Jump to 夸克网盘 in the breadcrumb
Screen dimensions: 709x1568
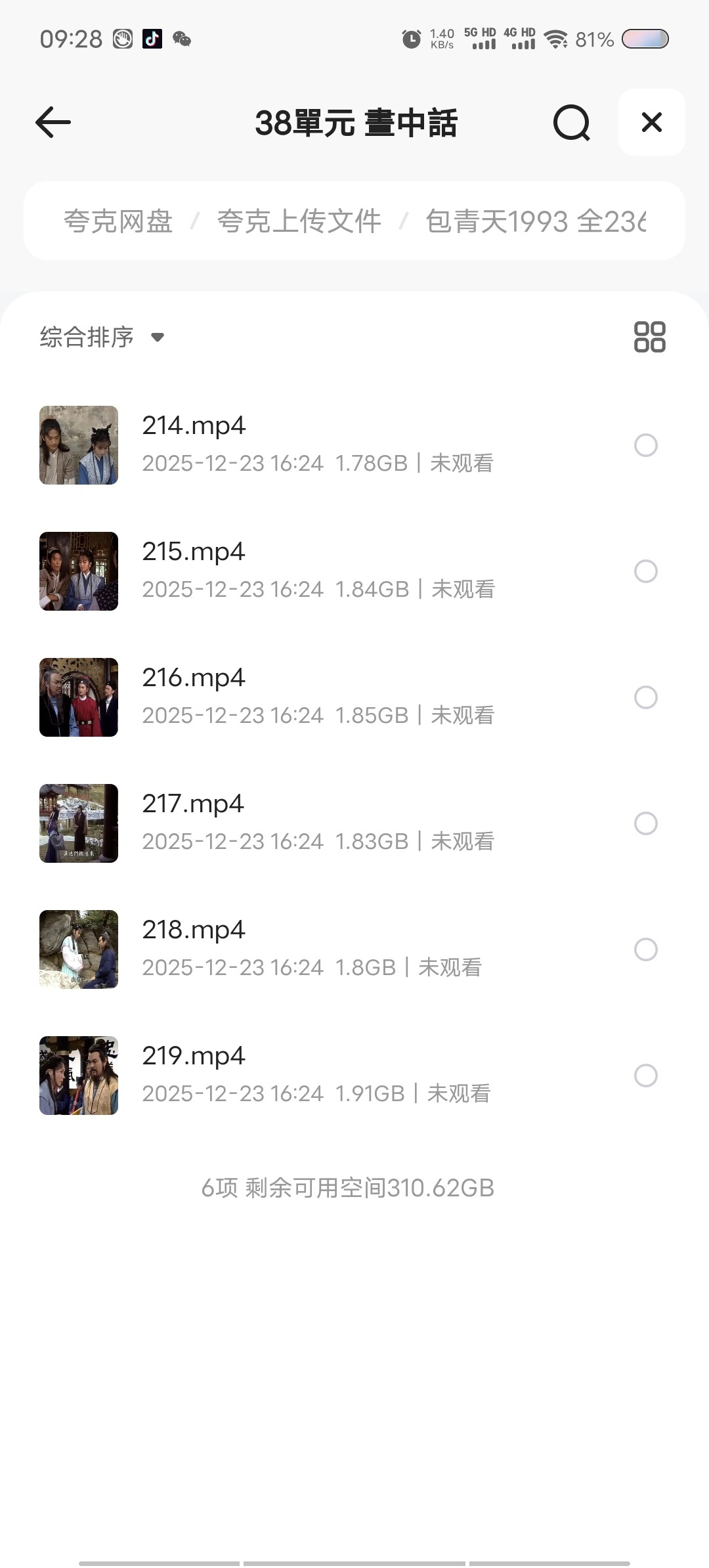tap(118, 221)
